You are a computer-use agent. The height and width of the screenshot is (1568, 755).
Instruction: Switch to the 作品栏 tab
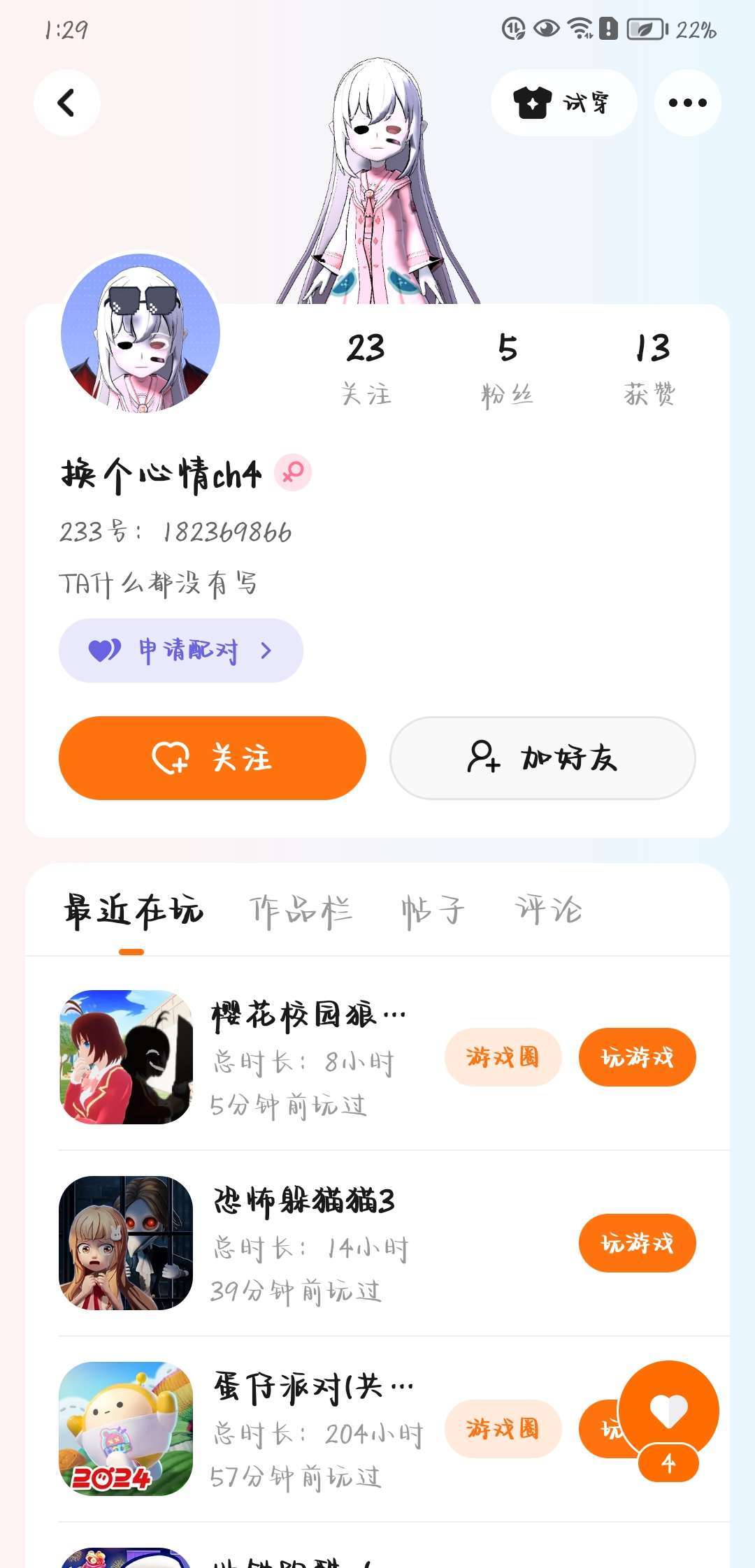(x=301, y=911)
